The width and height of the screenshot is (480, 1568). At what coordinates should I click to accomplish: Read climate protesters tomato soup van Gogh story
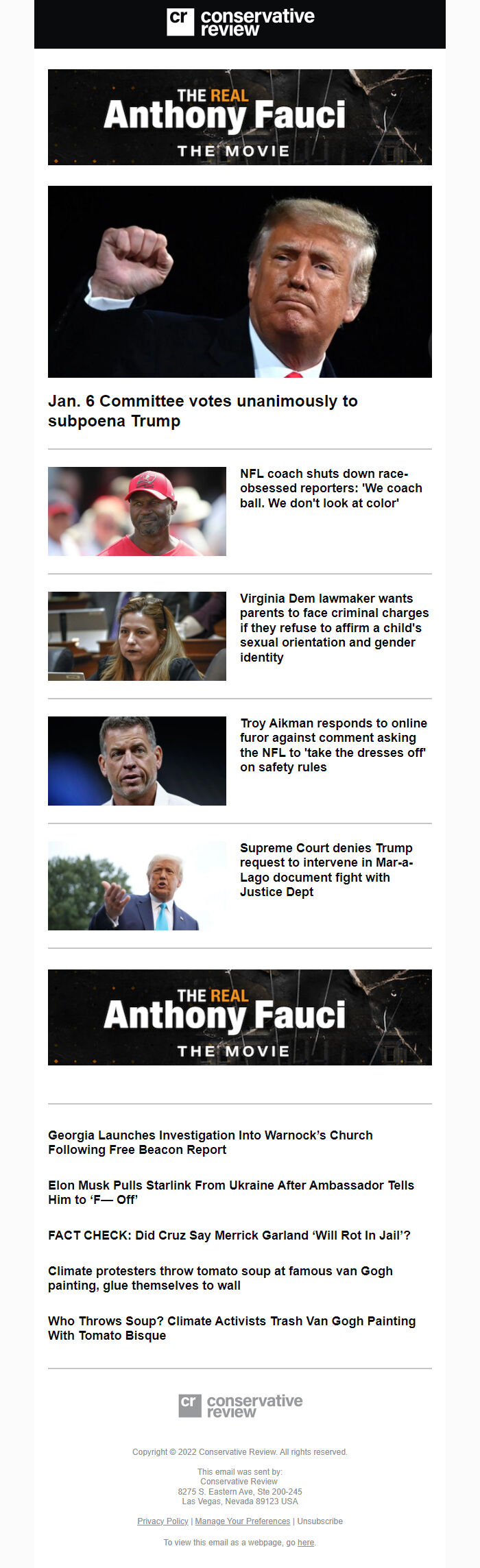[220, 1278]
